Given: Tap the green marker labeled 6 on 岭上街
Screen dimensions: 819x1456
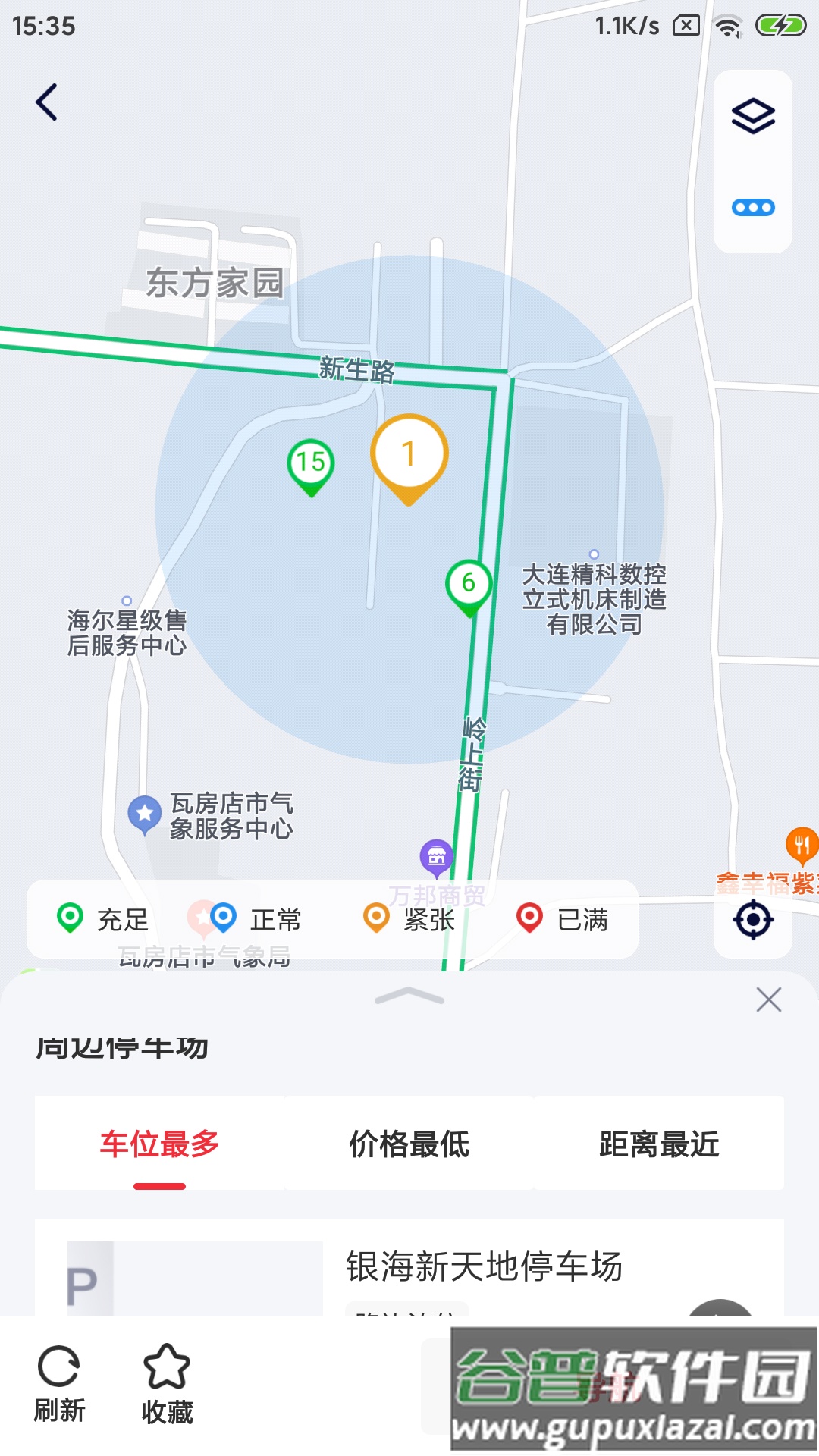Looking at the screenshot, I should (468, 582).
